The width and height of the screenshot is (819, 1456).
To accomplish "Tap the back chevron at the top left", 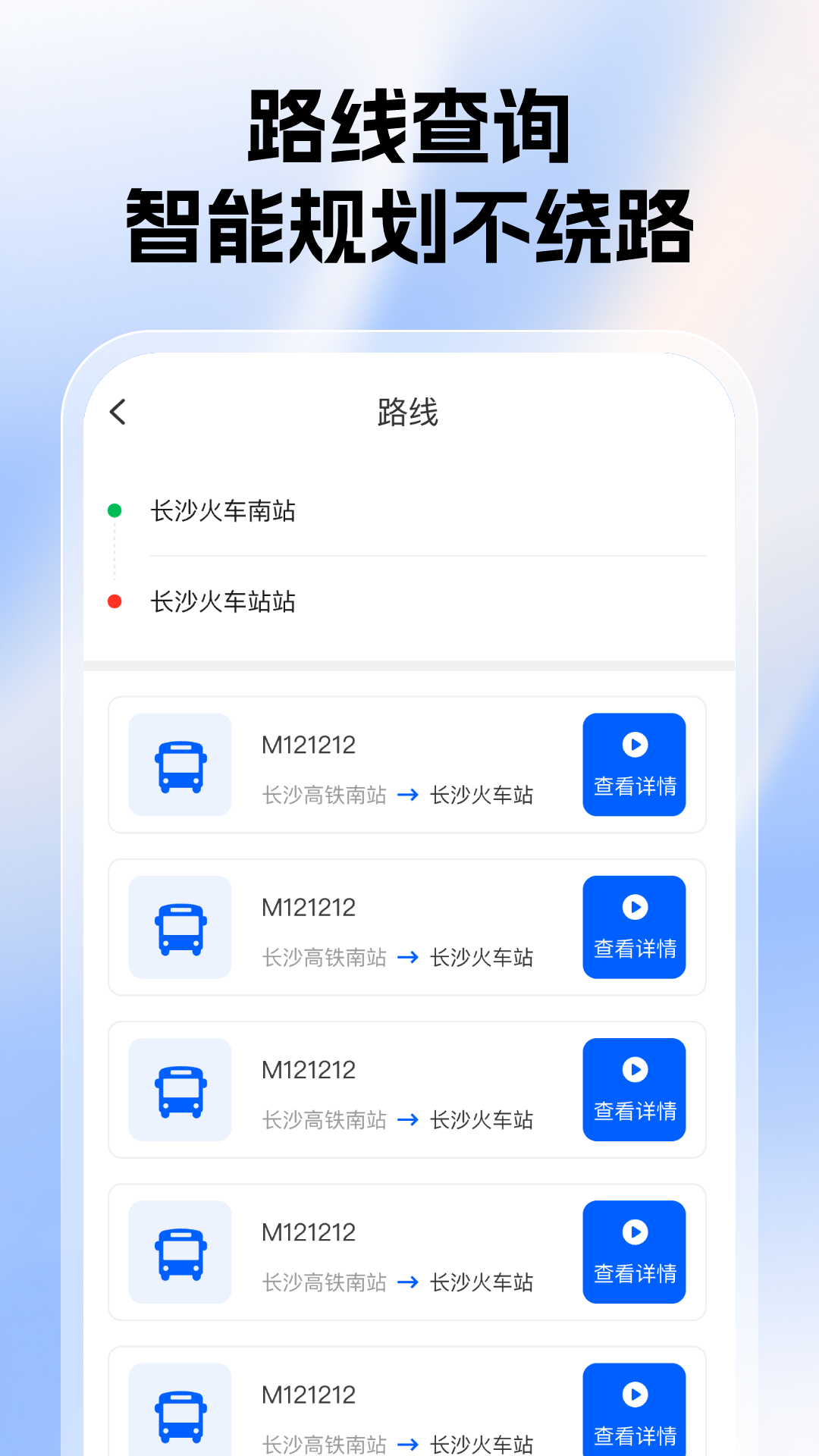I will (118, 413).
